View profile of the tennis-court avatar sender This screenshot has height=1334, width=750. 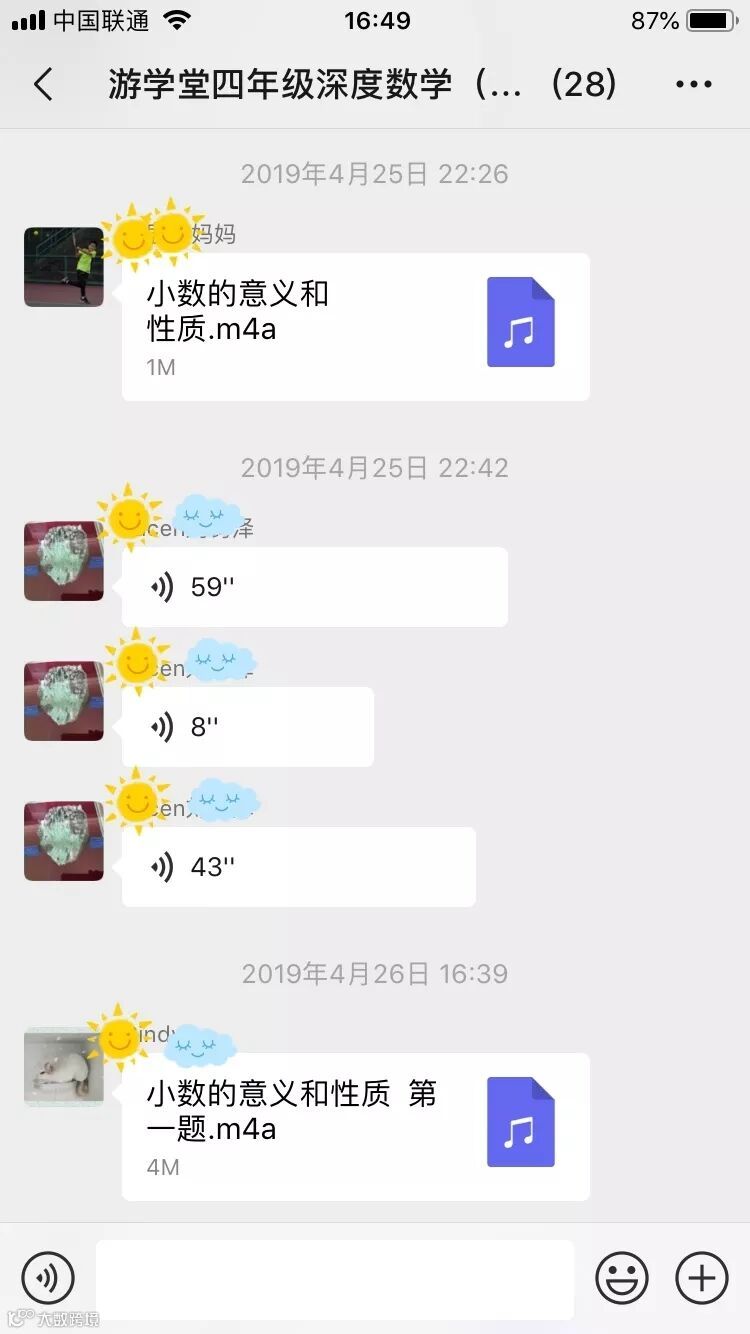64,267
